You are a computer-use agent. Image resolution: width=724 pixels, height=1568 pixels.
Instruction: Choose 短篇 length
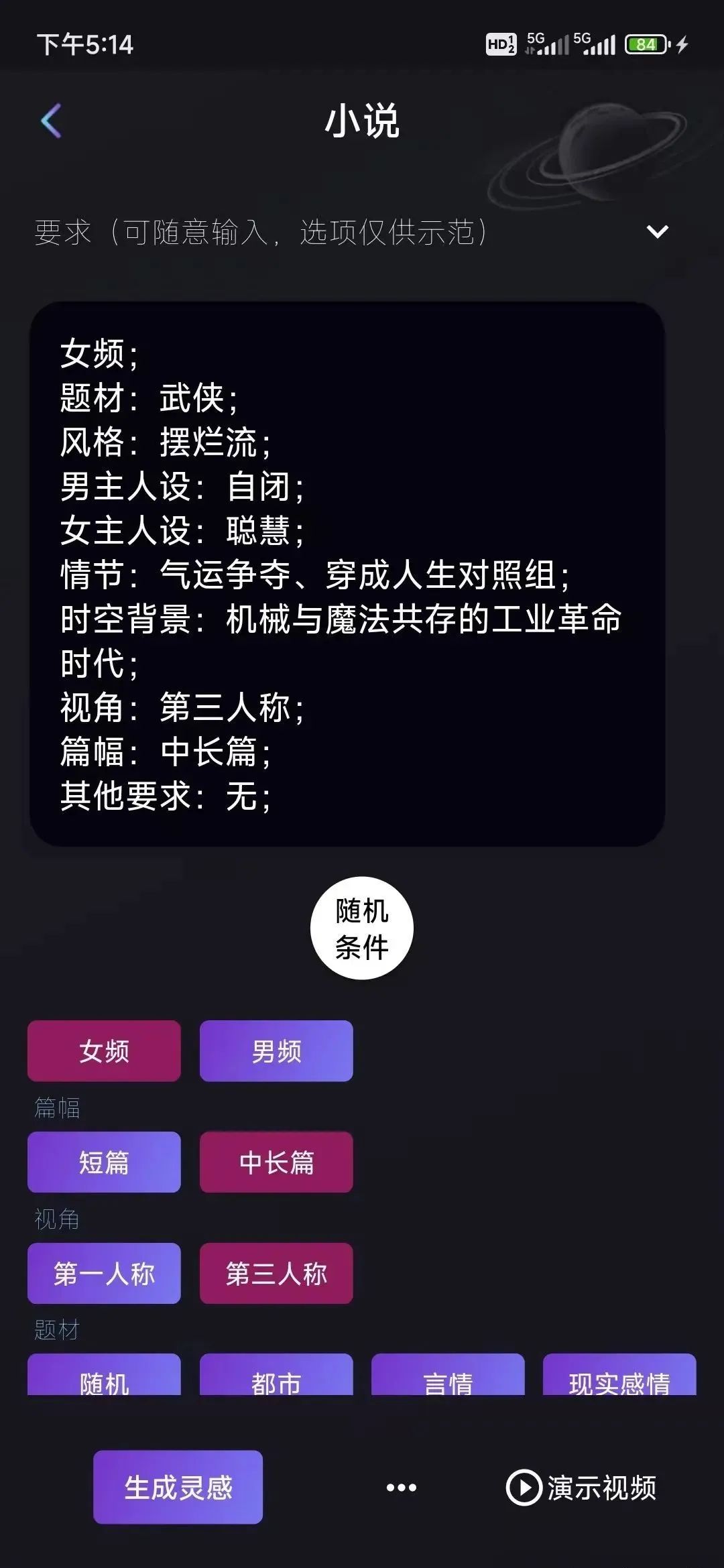pos(104,1162)
